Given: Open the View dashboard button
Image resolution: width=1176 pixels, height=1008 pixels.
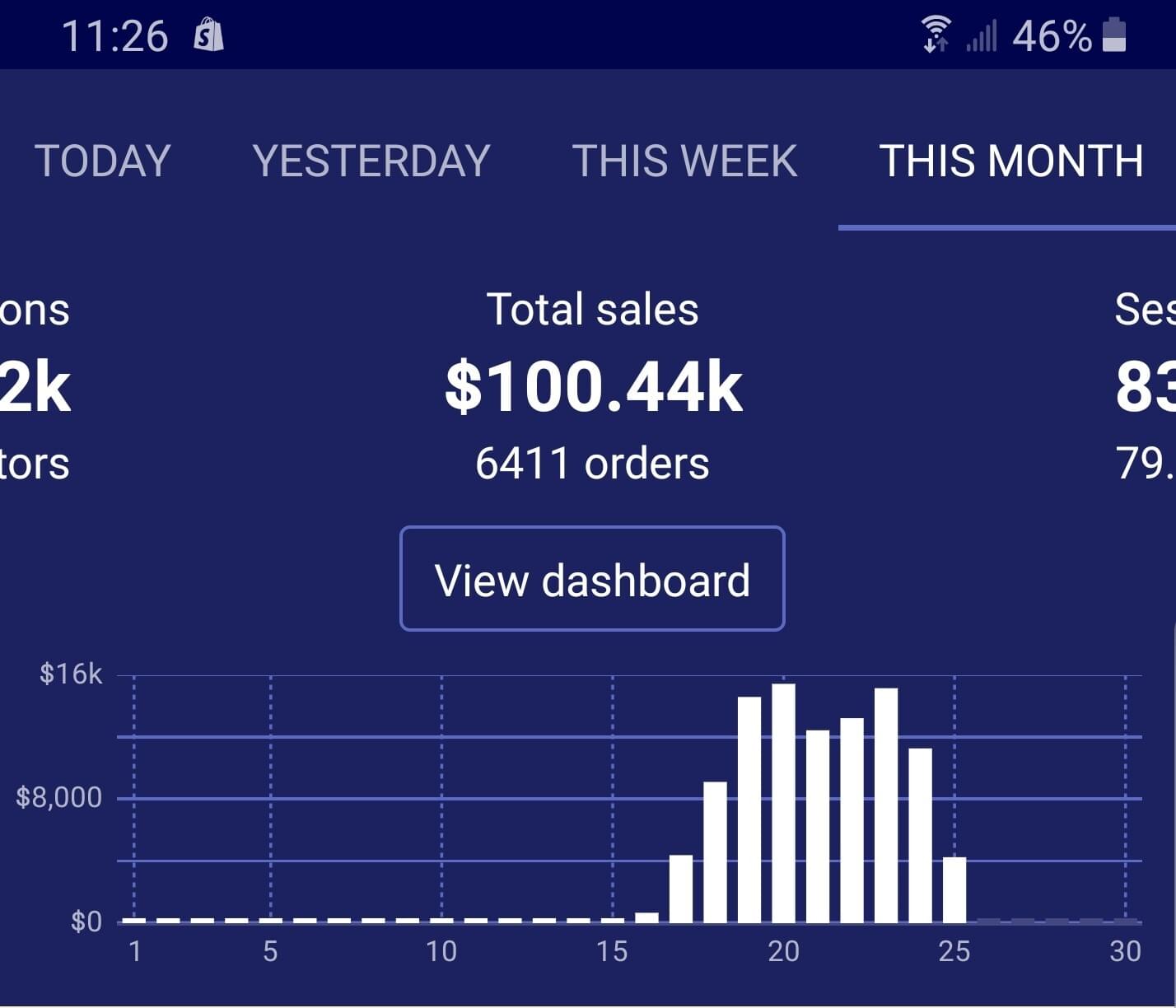Looking at the screenshot, I should point(592,579).
